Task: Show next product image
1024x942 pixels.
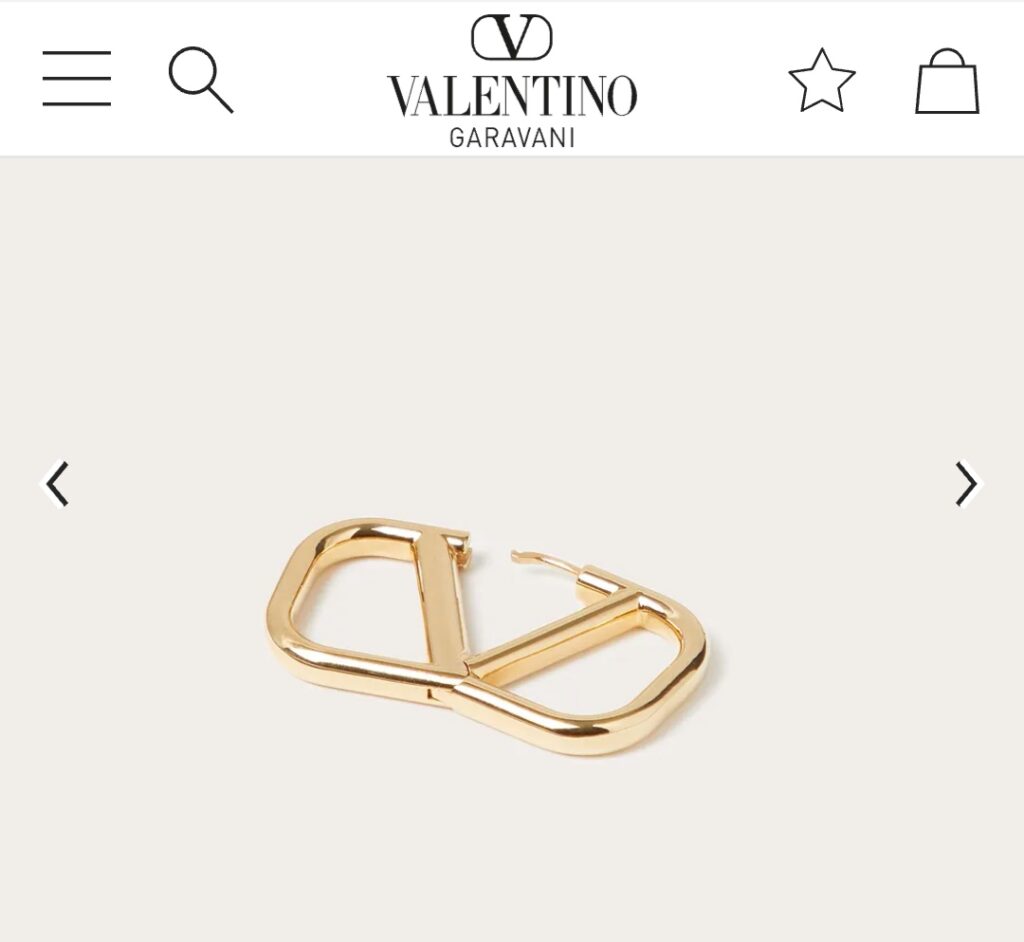Action: point(965,484)
